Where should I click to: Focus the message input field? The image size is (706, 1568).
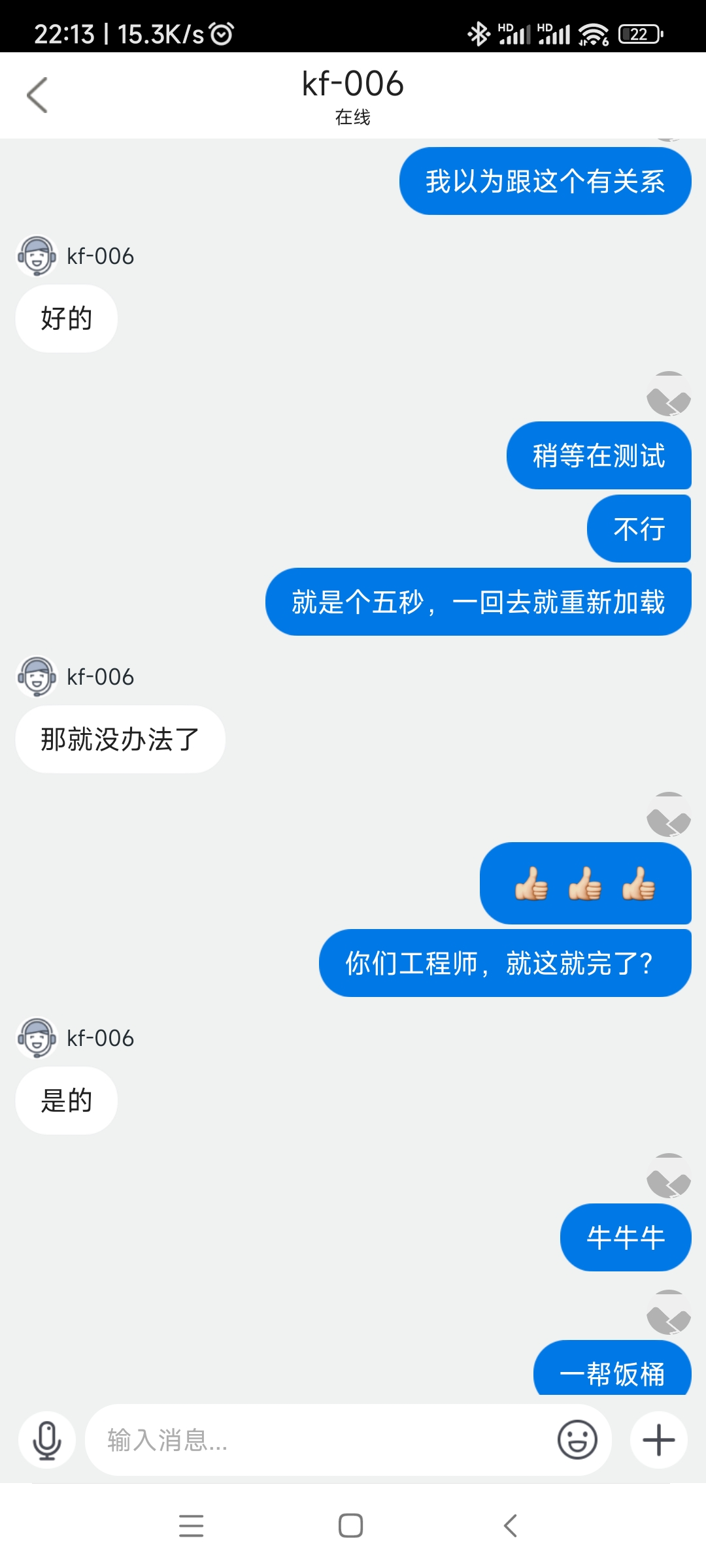320,1440
